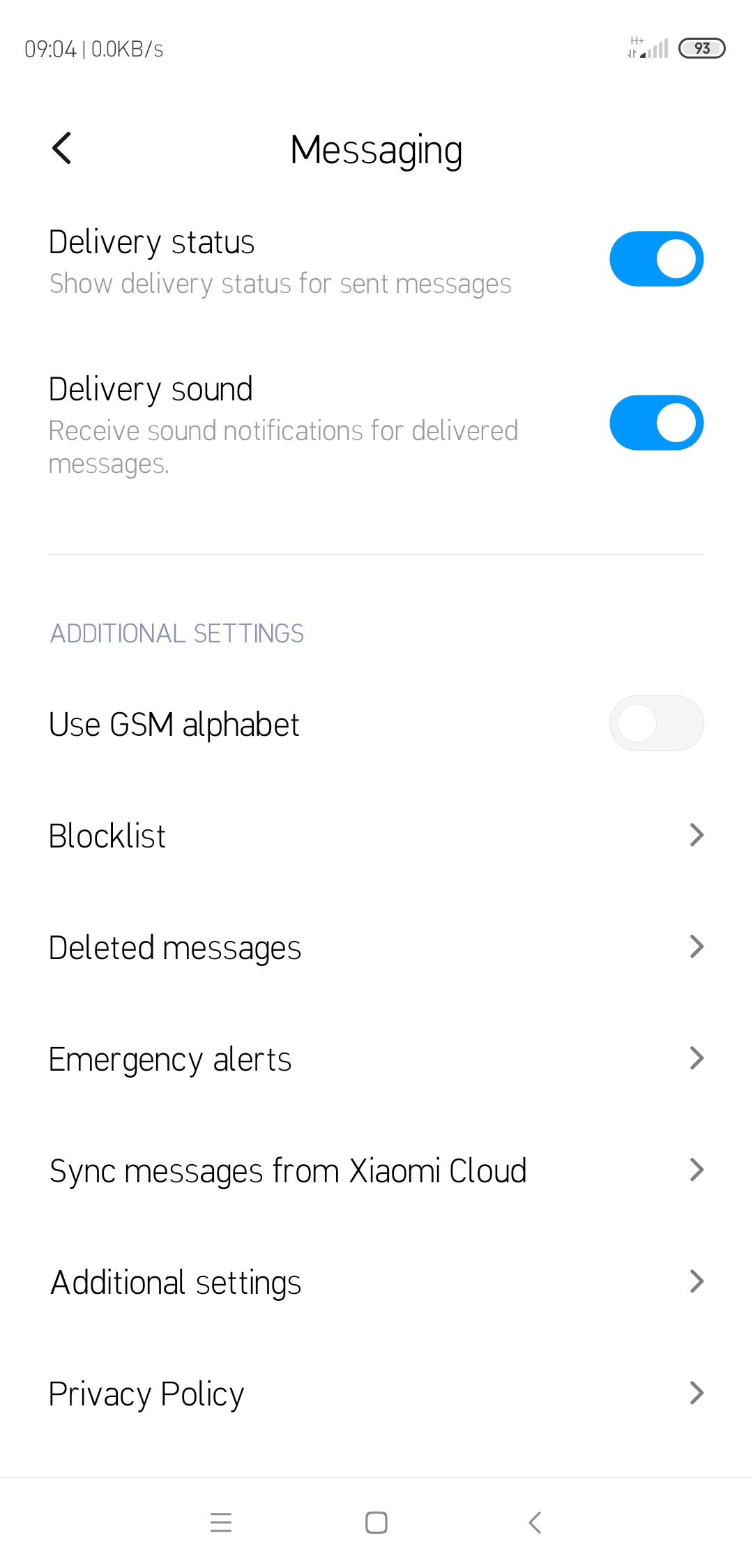Tap the system home button
The image size is (753, 1568).
(x=376, y=1523)
